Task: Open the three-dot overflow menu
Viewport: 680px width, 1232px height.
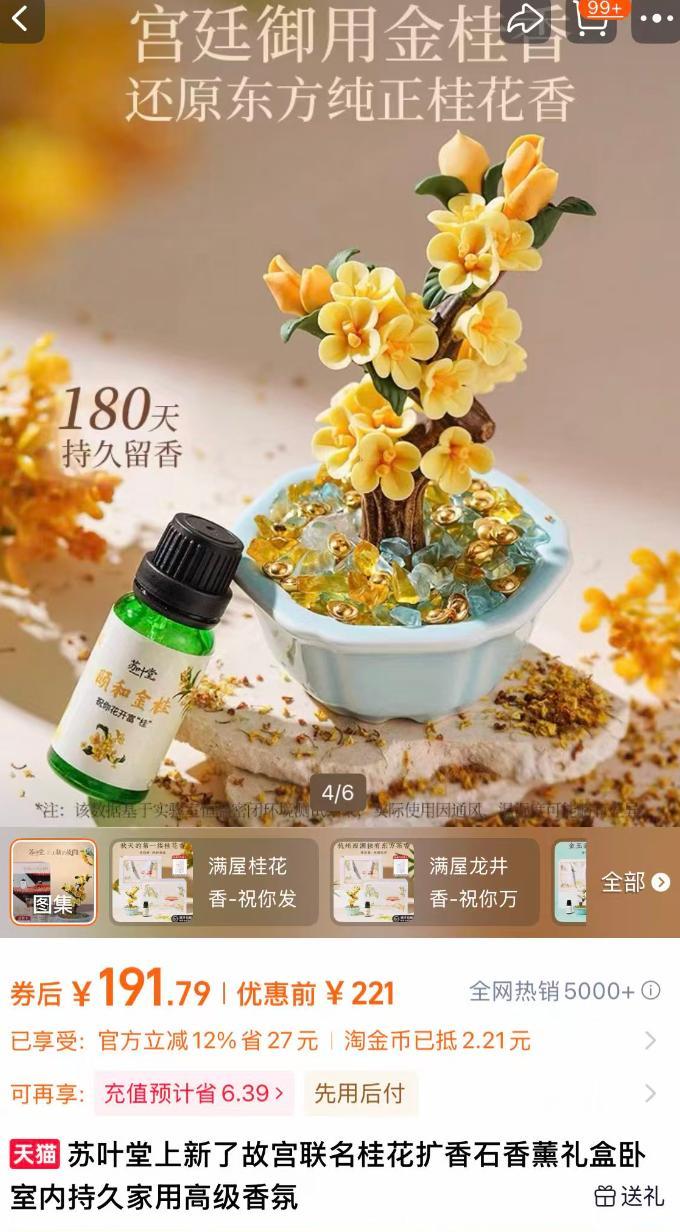Action: pyautogui.click(x=656, y=19)
